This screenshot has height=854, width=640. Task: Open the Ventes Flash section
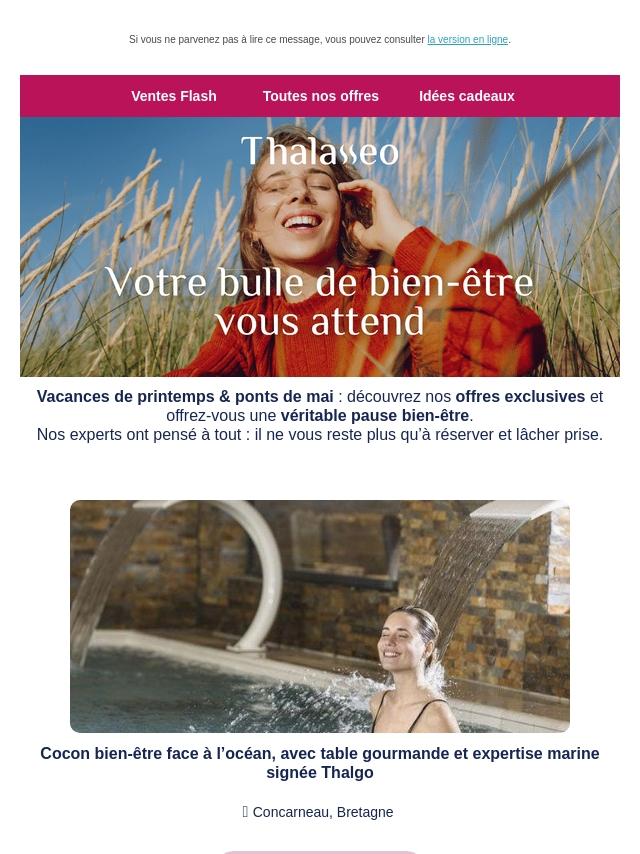coord(173,96)
